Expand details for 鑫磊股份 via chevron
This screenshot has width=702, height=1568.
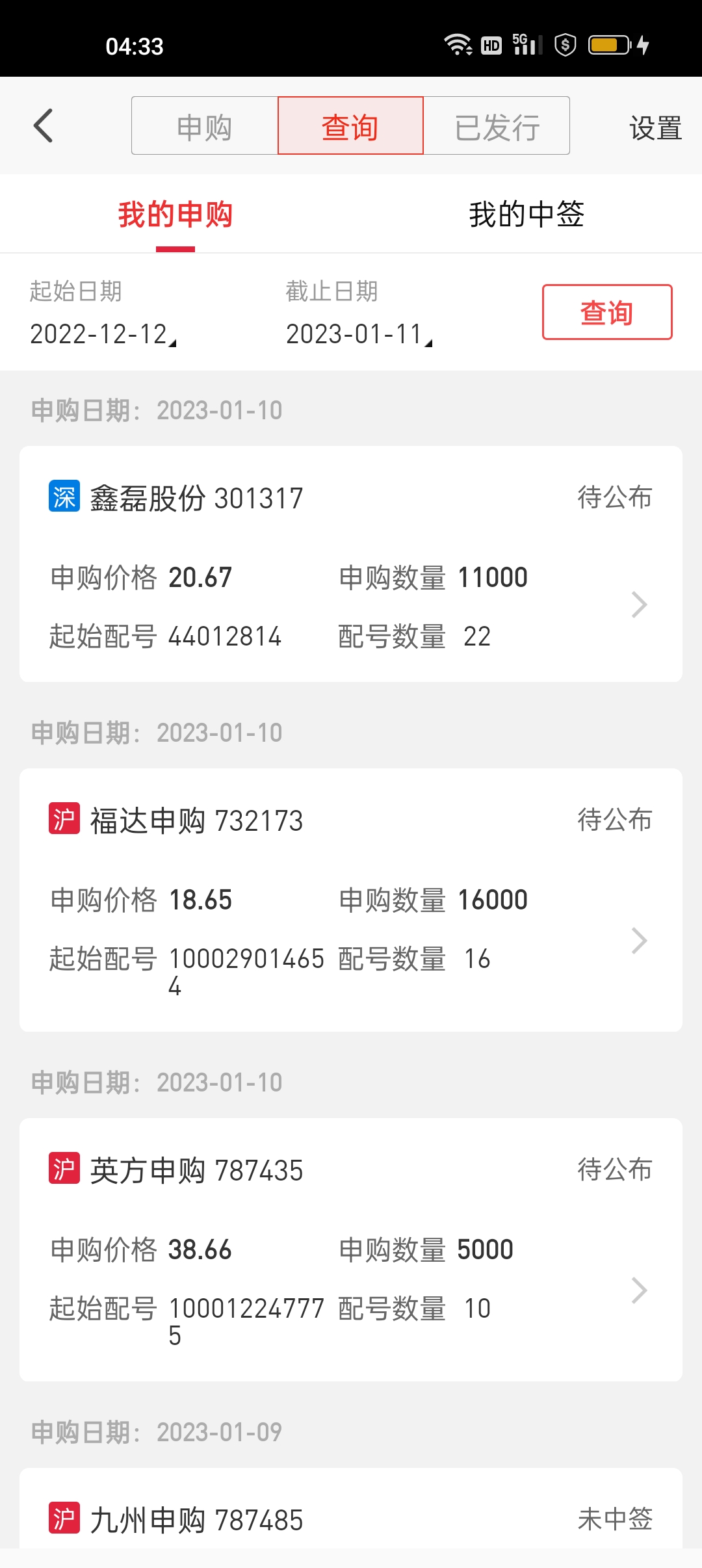click(x=640, y=605)
